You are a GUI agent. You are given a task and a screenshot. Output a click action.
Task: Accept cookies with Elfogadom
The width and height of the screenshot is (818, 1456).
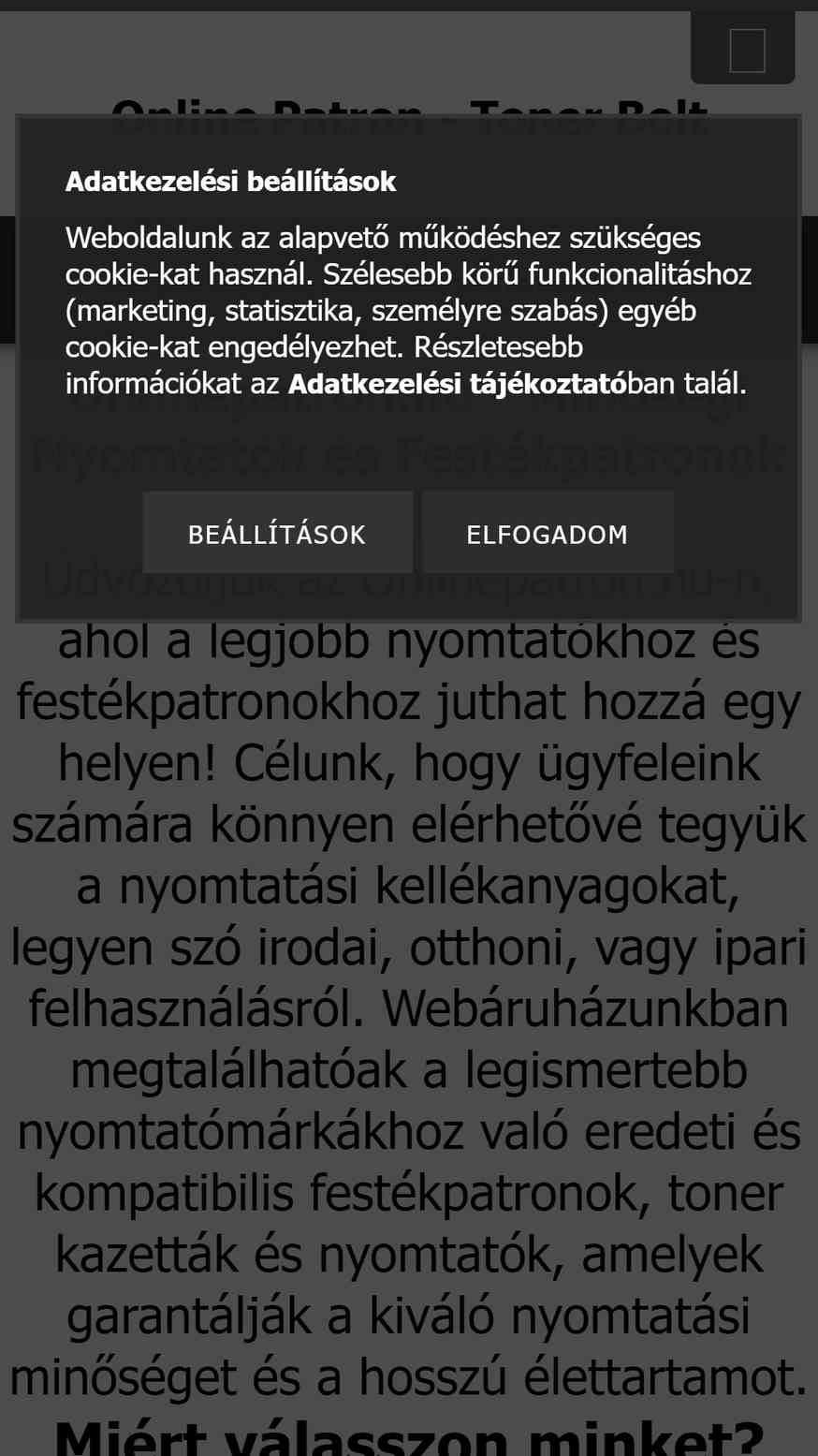point(548,533)
